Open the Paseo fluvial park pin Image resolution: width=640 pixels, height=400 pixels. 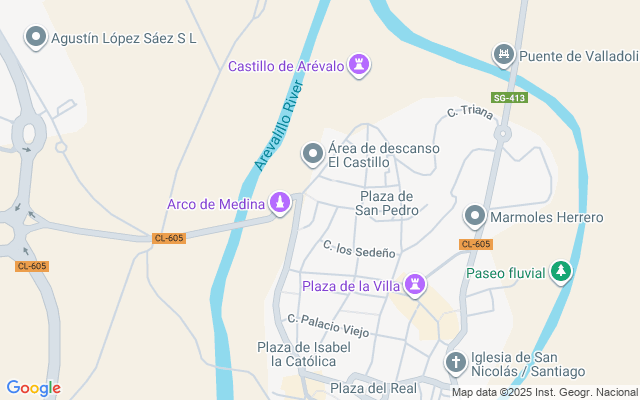tap(562, 272)
